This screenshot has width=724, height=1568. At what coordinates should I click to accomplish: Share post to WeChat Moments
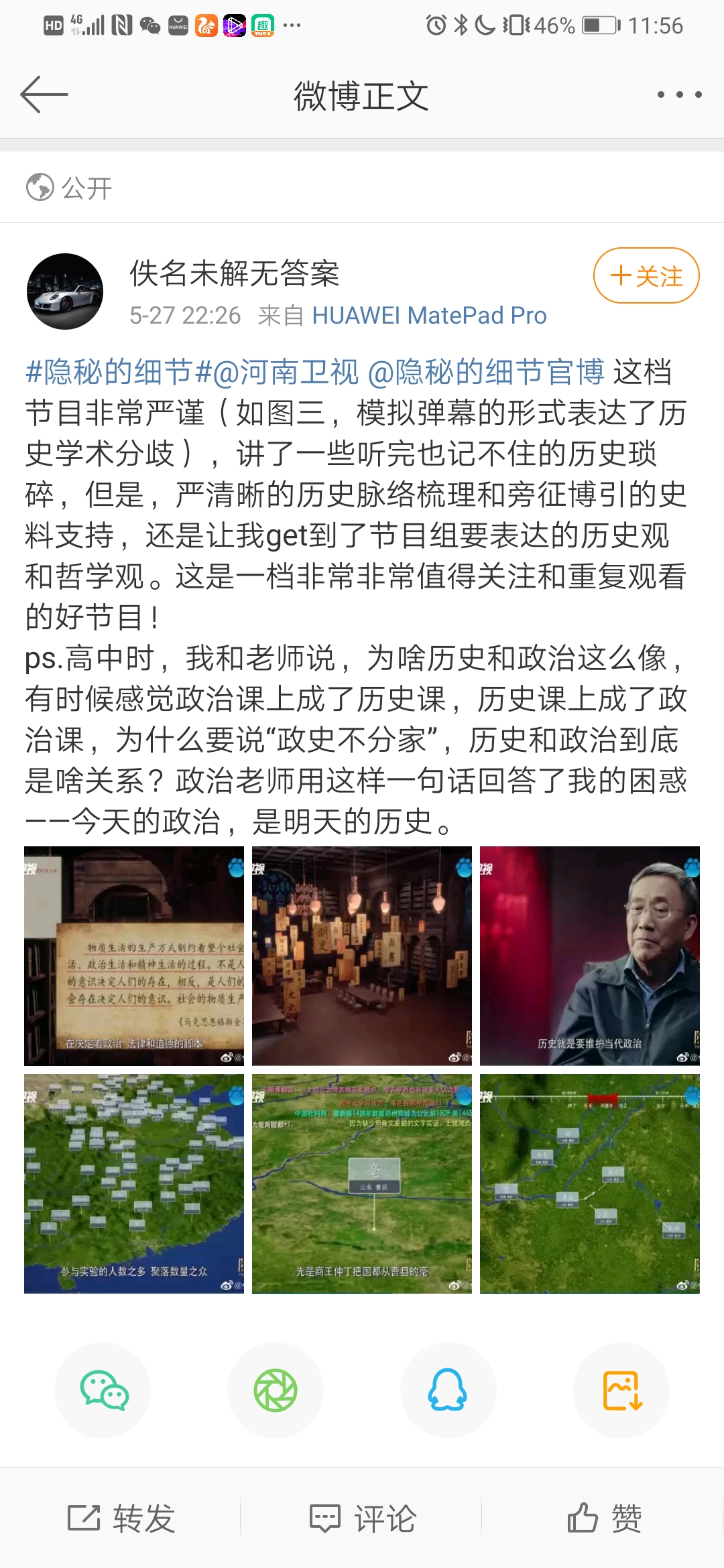276,1390
